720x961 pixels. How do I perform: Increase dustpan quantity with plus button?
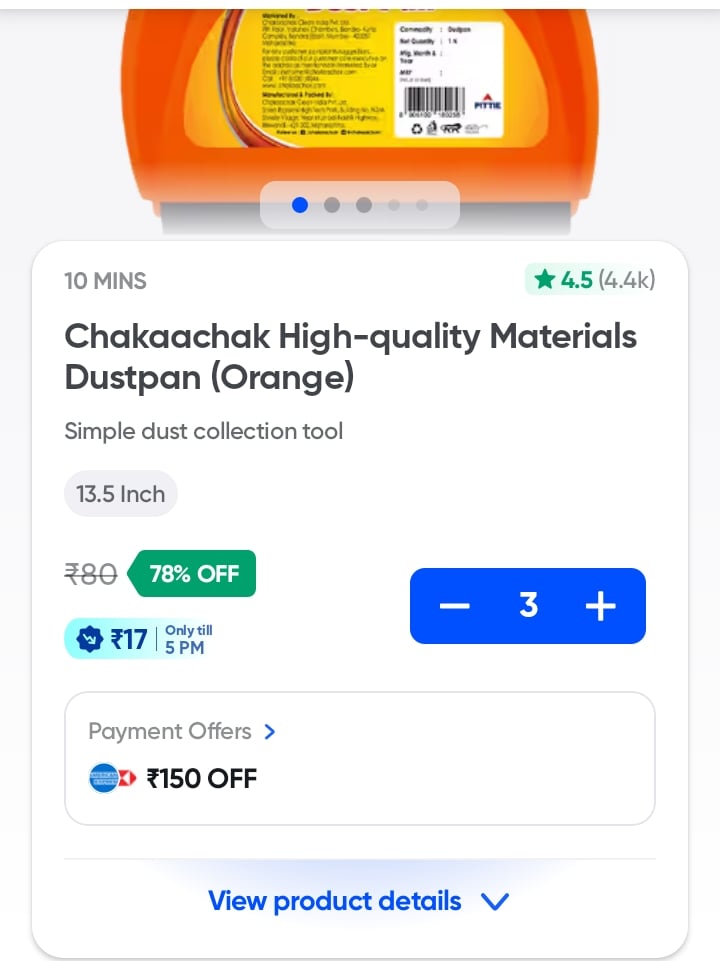[600, 606]
